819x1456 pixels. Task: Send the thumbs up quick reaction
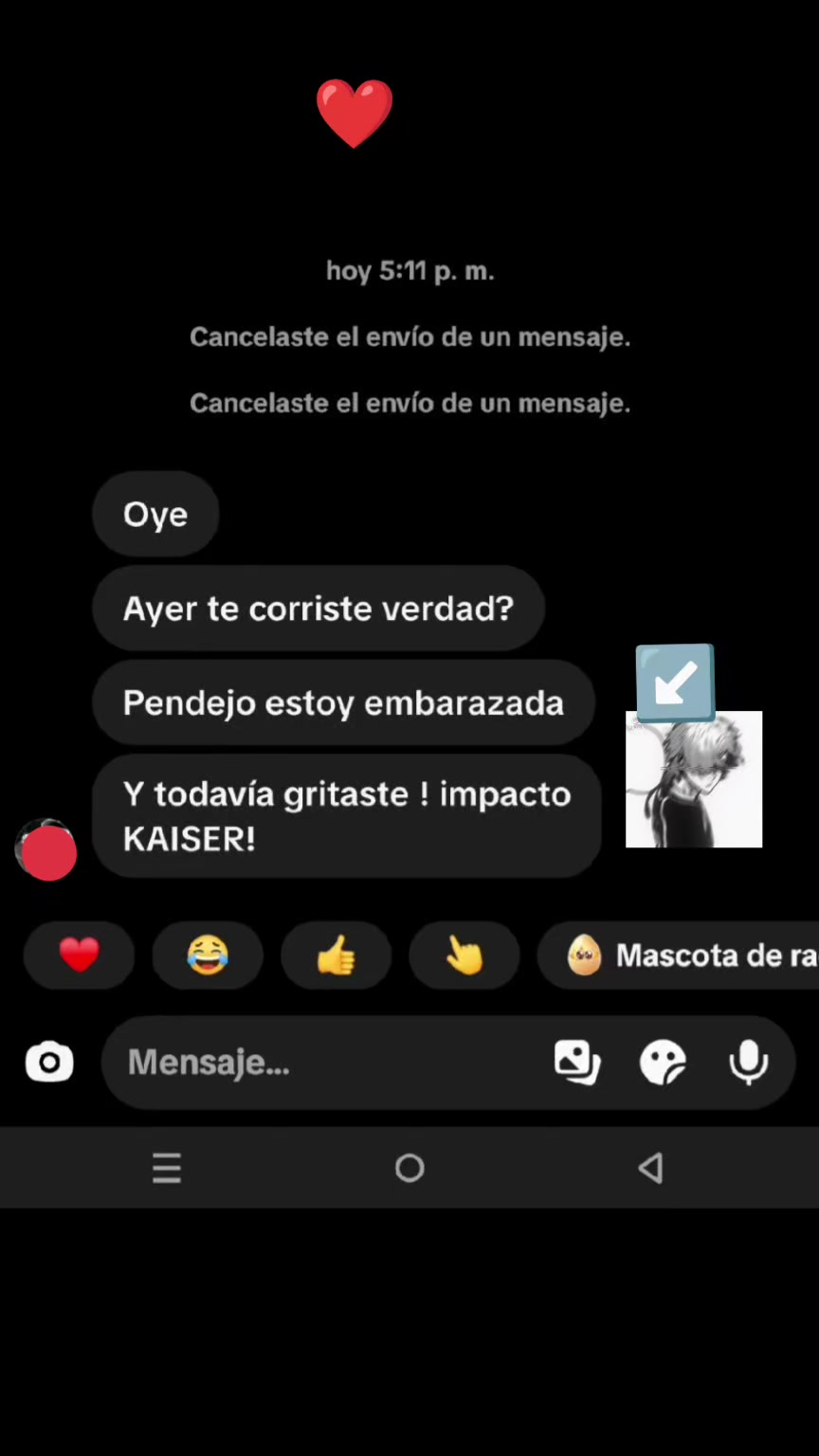[336, 955]
